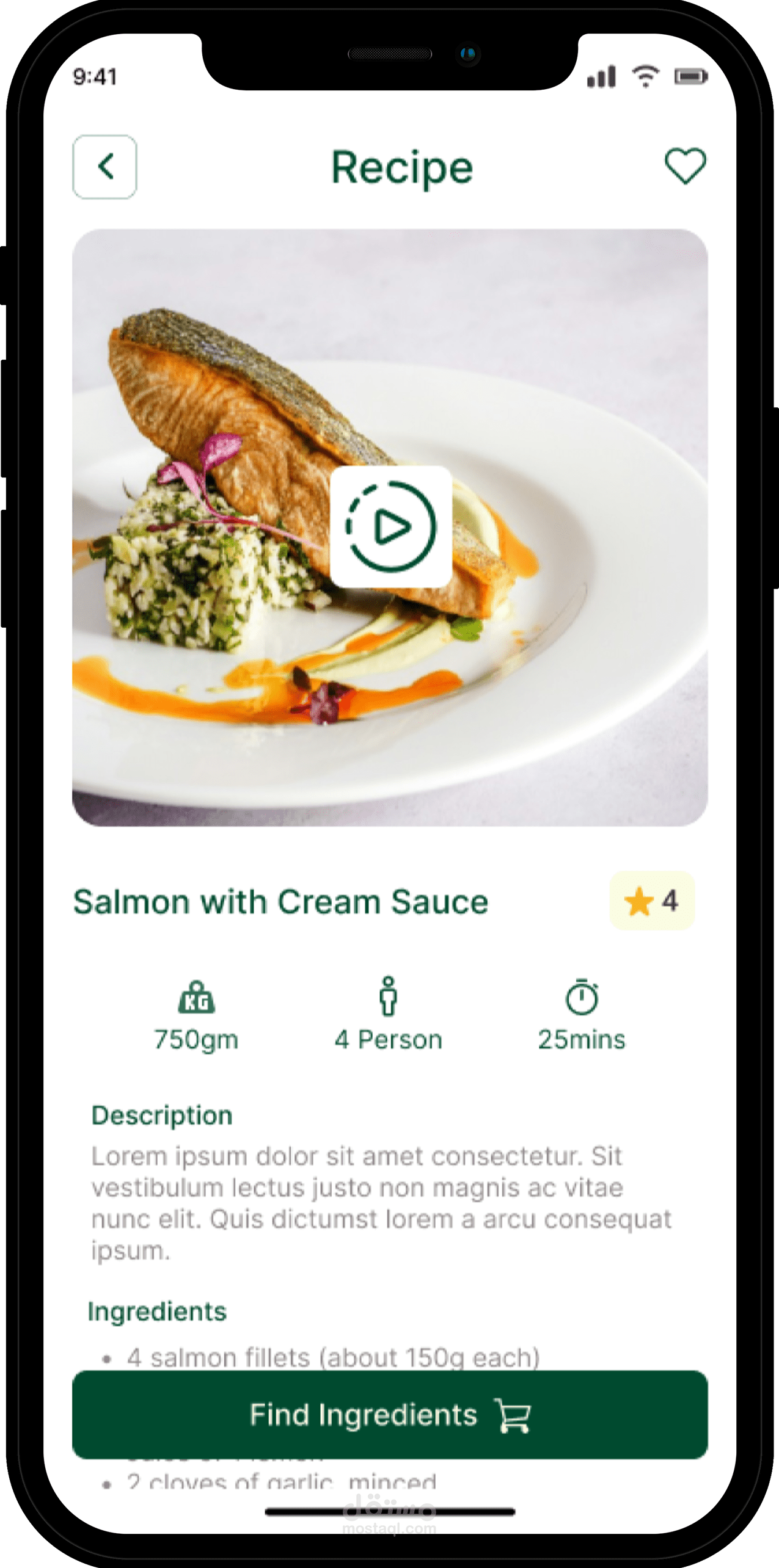Screen dimensions: 779x1568
Task: Go back using the arrow button
Action: click(x=104, y=167)
